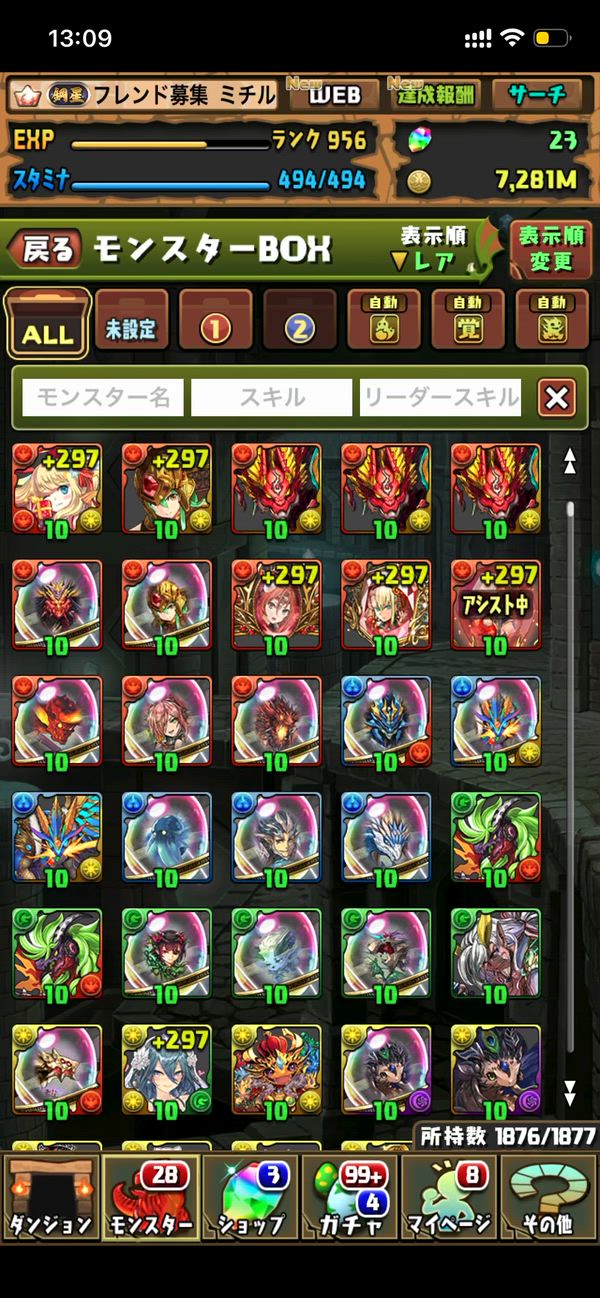Switch to the blue number 2 tab

pyautogui.click(x=300, y=322)
